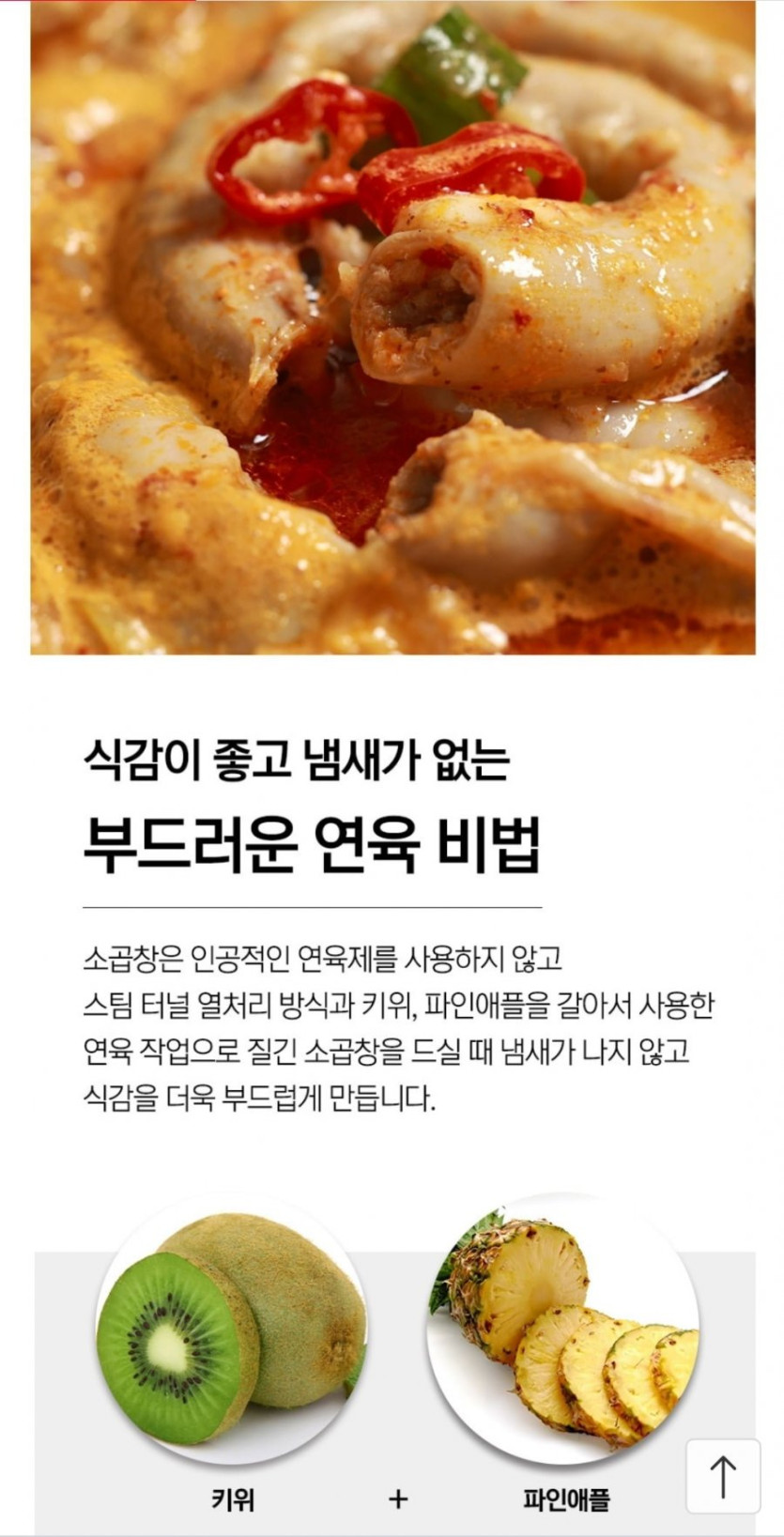
Task: Tap the scroll-to-top arrow button
Action: (x=722, y=1475)
